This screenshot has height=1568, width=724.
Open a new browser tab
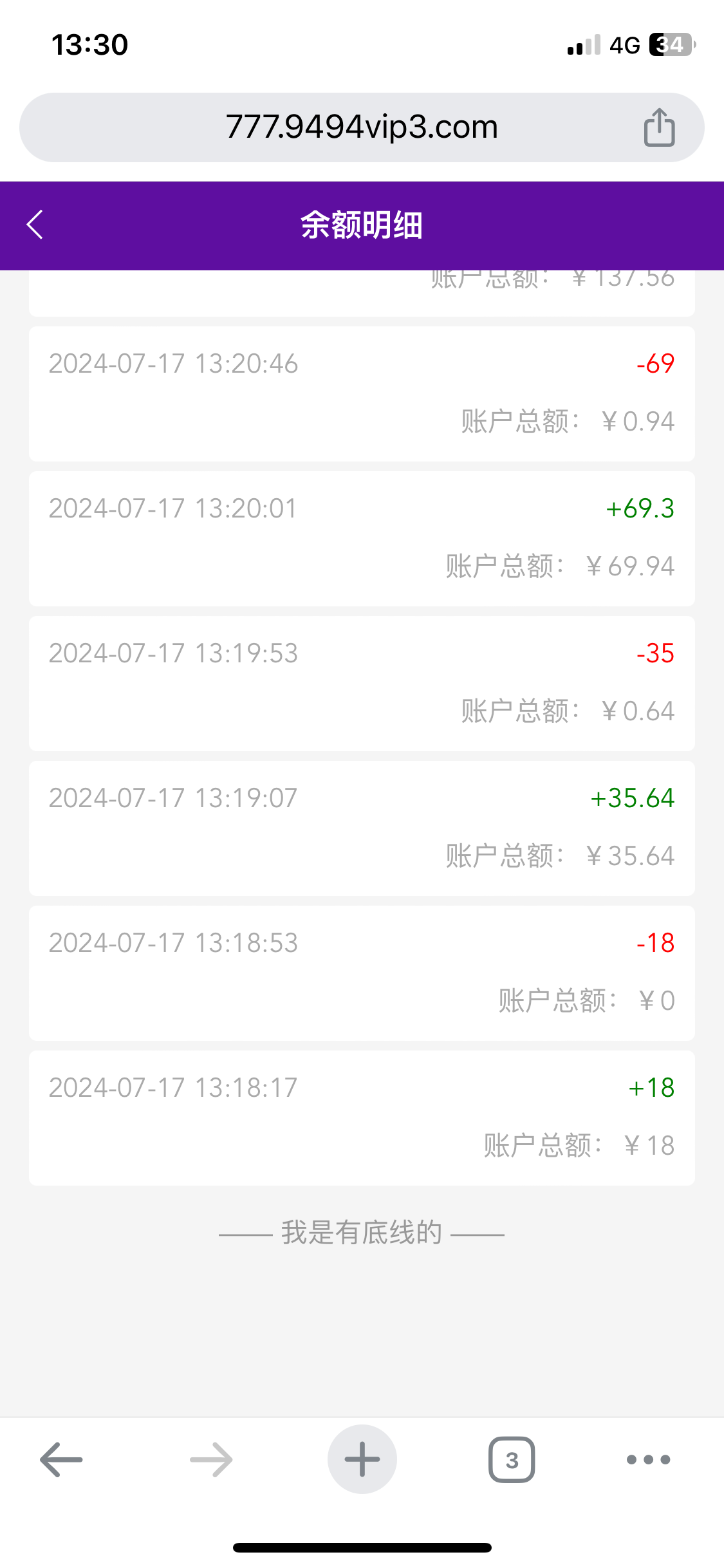362,1459
